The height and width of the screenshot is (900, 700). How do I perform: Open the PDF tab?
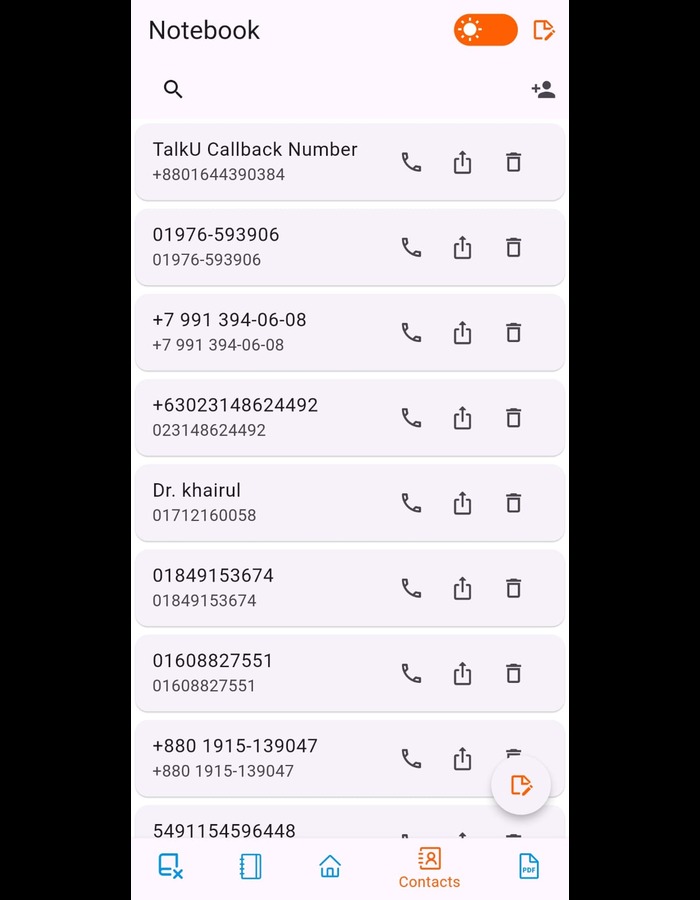(528, 867)
